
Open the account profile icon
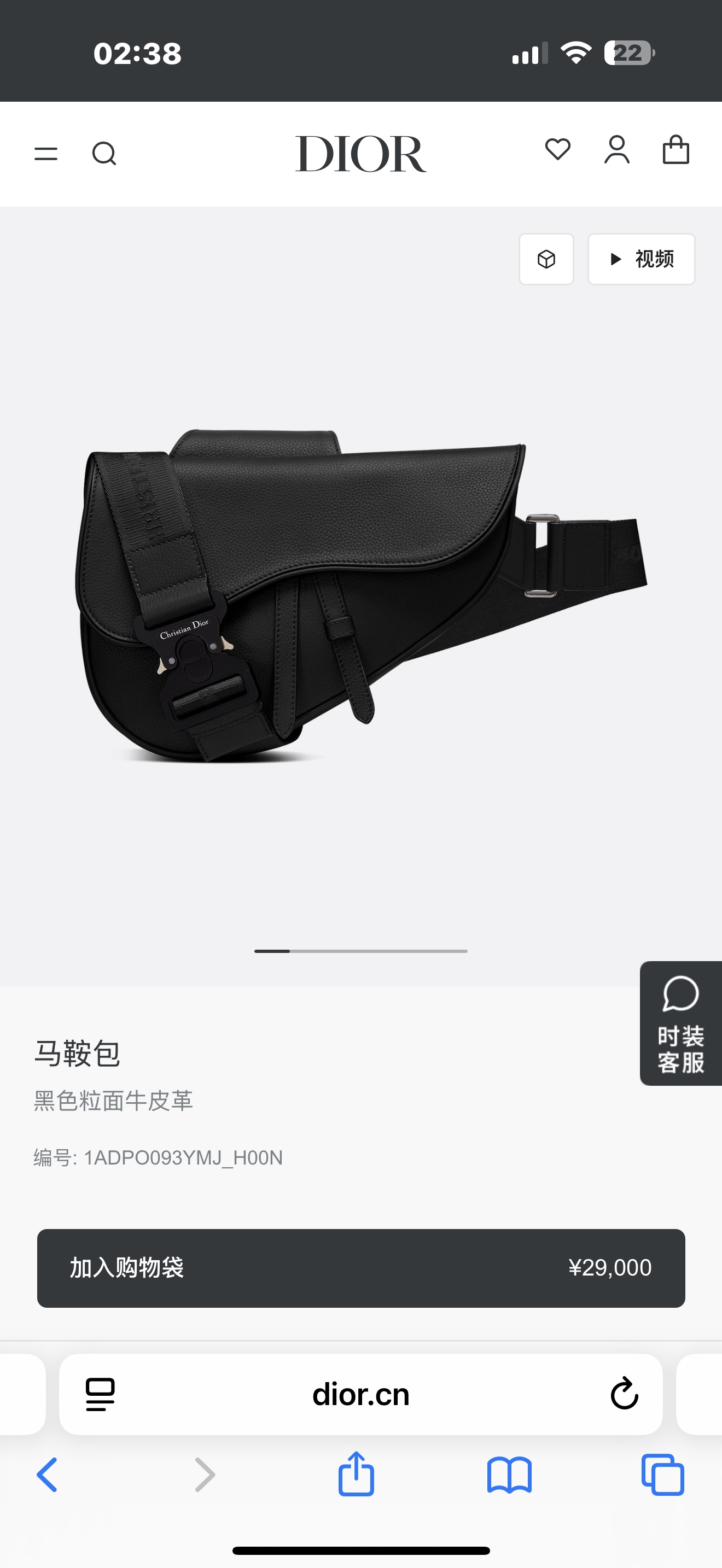coord(616,150)
